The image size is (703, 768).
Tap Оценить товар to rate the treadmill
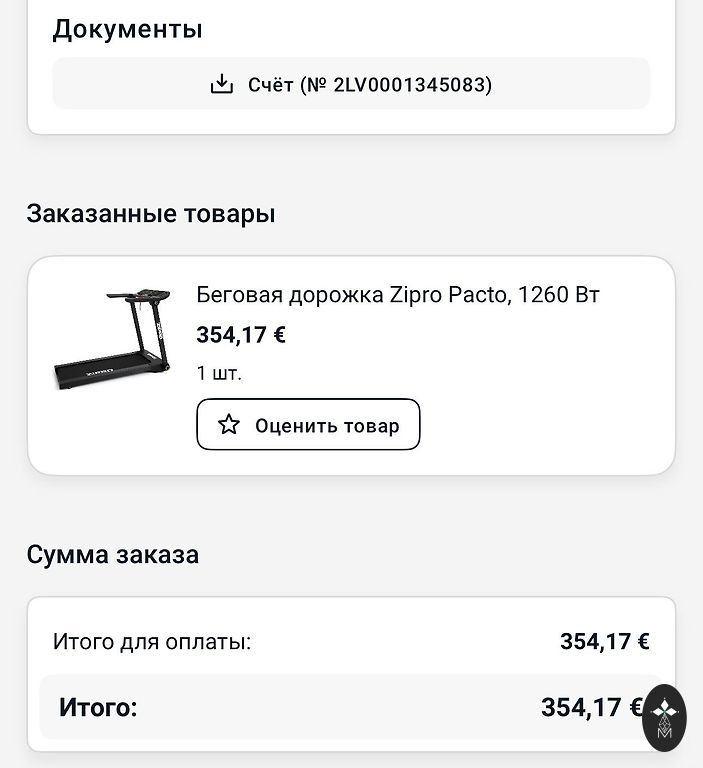click(308, 425)
